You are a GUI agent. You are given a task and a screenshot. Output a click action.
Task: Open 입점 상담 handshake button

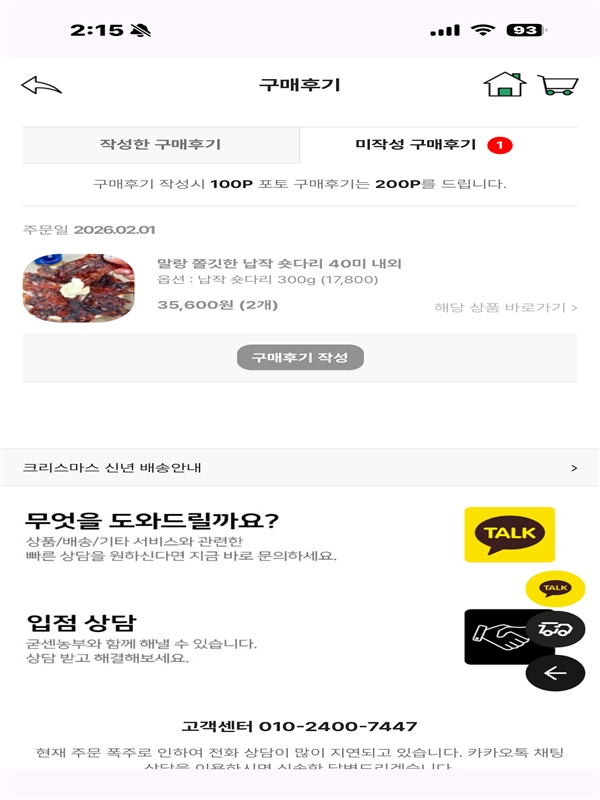pos(492,637)
